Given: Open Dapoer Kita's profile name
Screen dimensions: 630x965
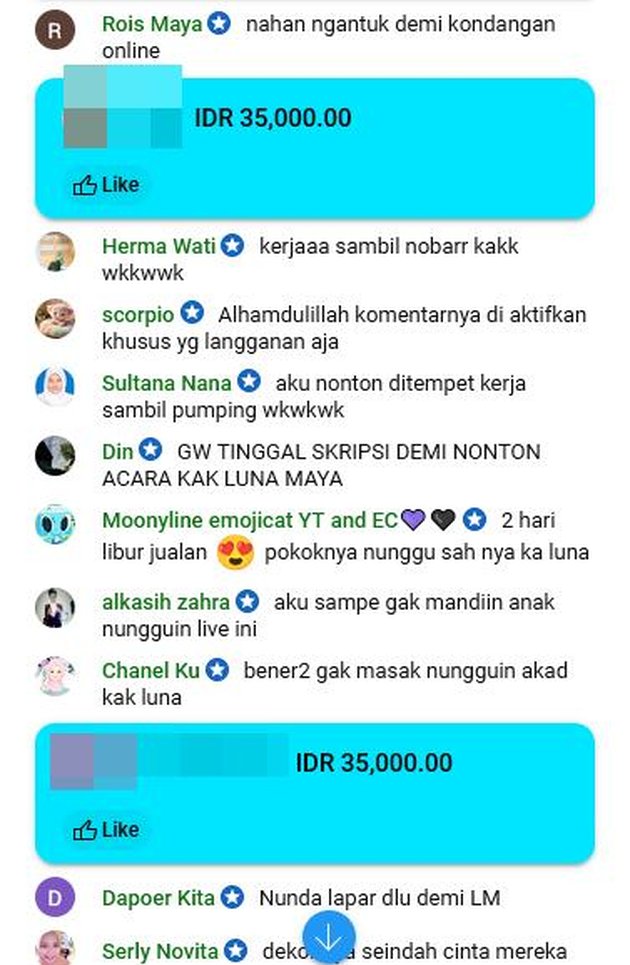Looking at the screenshot, I should point(158,898).
